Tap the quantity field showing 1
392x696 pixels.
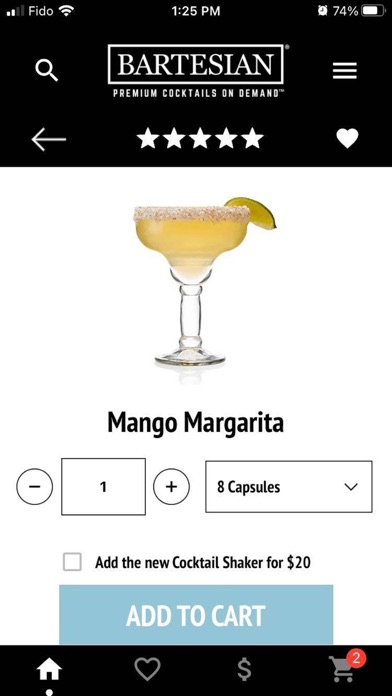(103, 486)
